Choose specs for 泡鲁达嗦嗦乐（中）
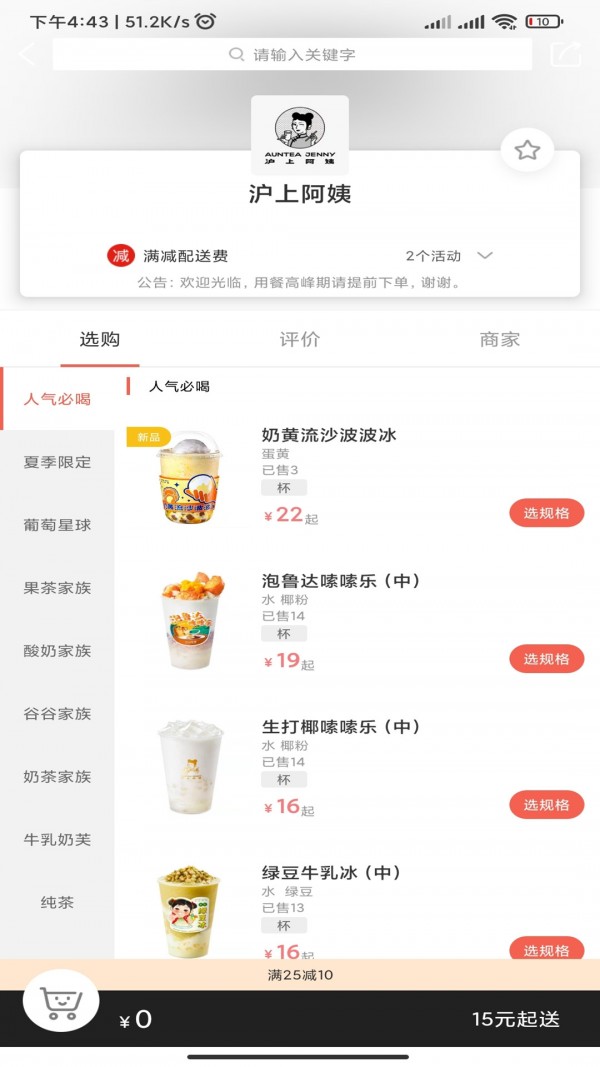This screenshot has height=1067, width=600. [546, 659]
